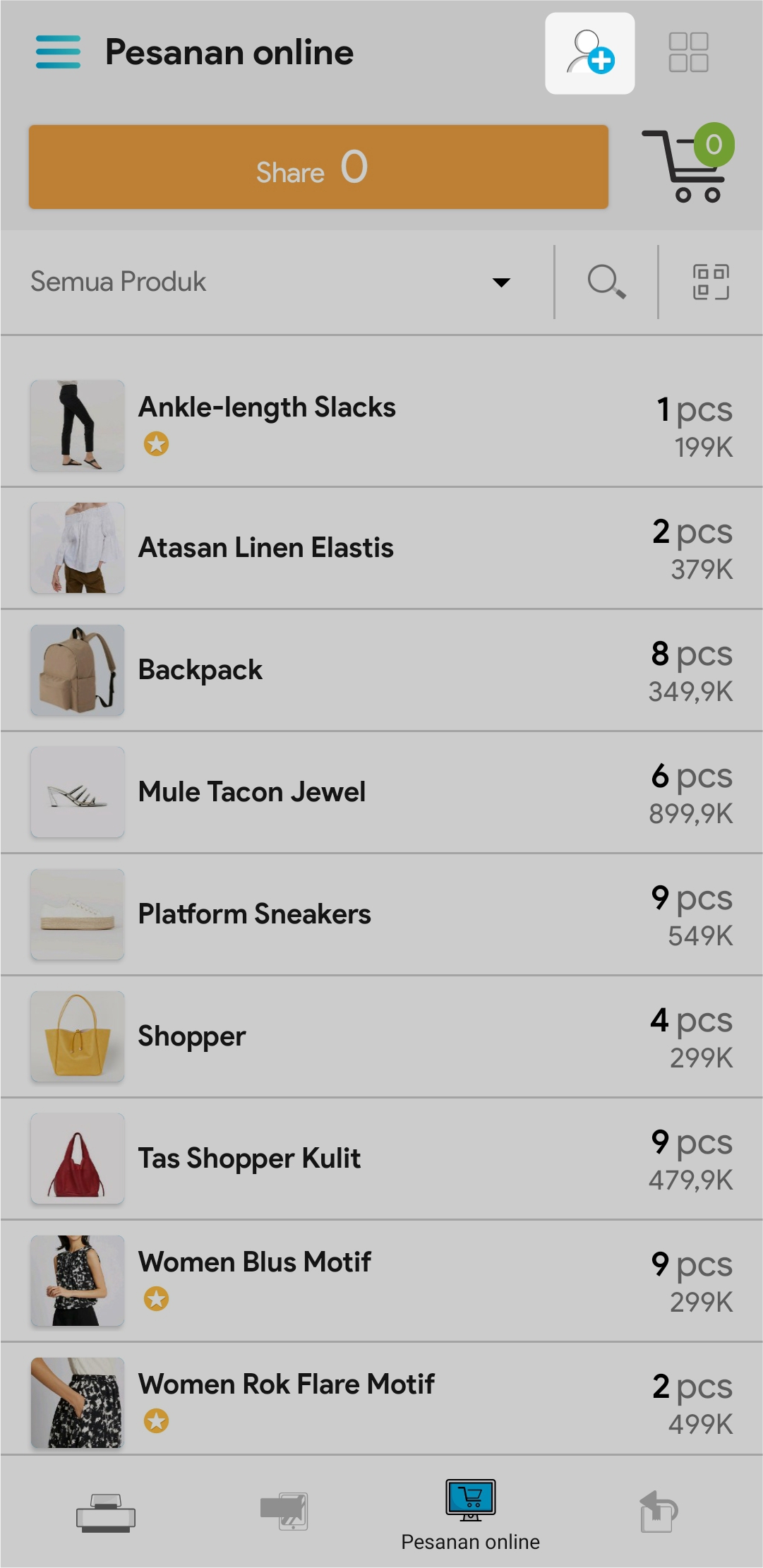763x1568 pixels.
Task: Switch to grid view layout
Action: coord(688,53)
